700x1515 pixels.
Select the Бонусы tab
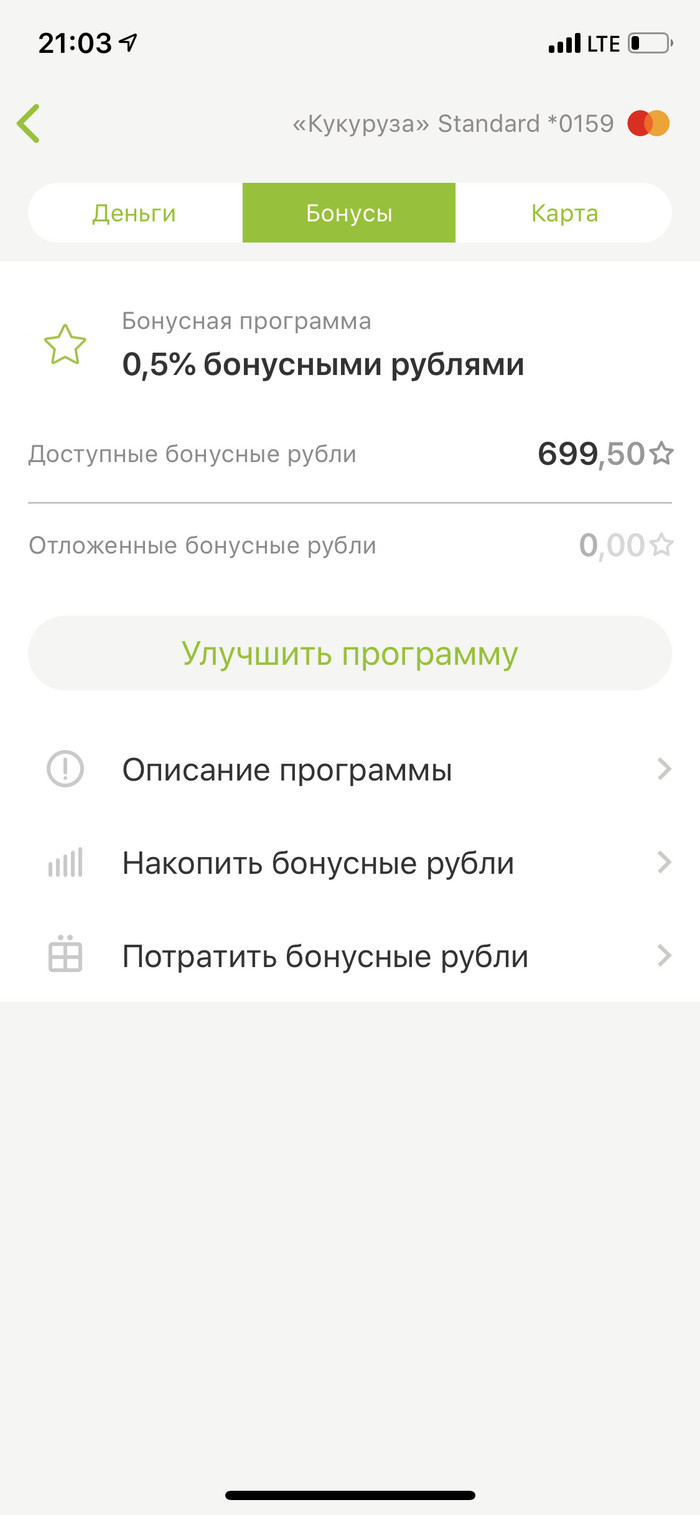[x=349, y=213]
